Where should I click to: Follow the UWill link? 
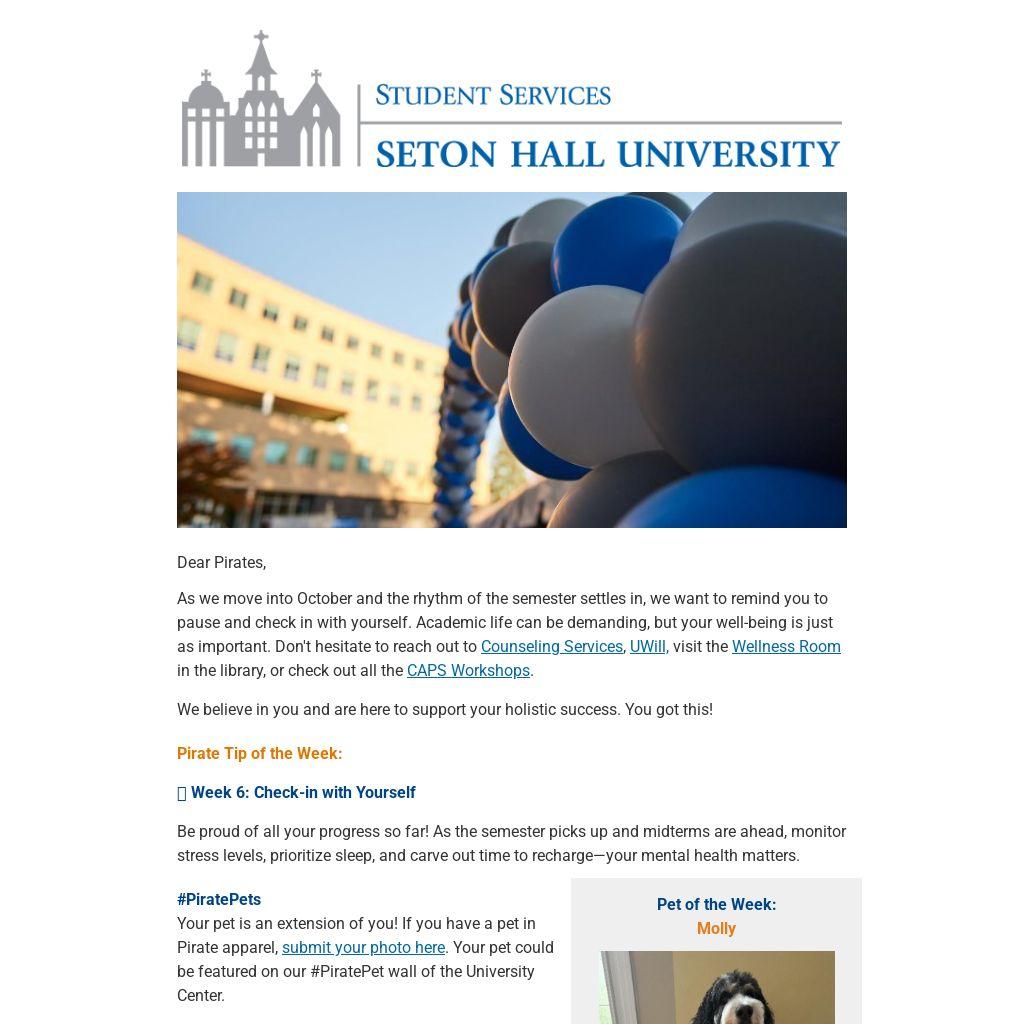pos(647,647)
